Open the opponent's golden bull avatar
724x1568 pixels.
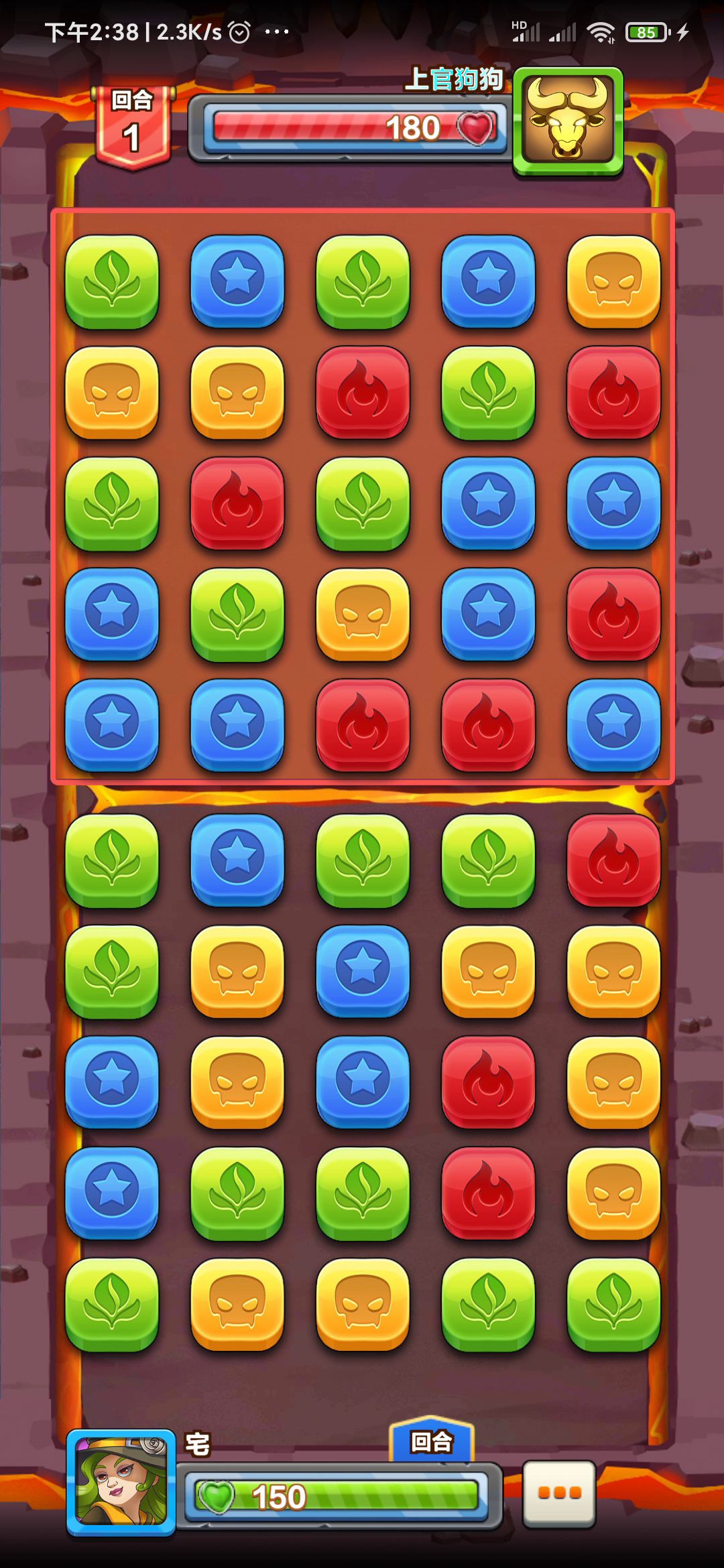point(568,121)
